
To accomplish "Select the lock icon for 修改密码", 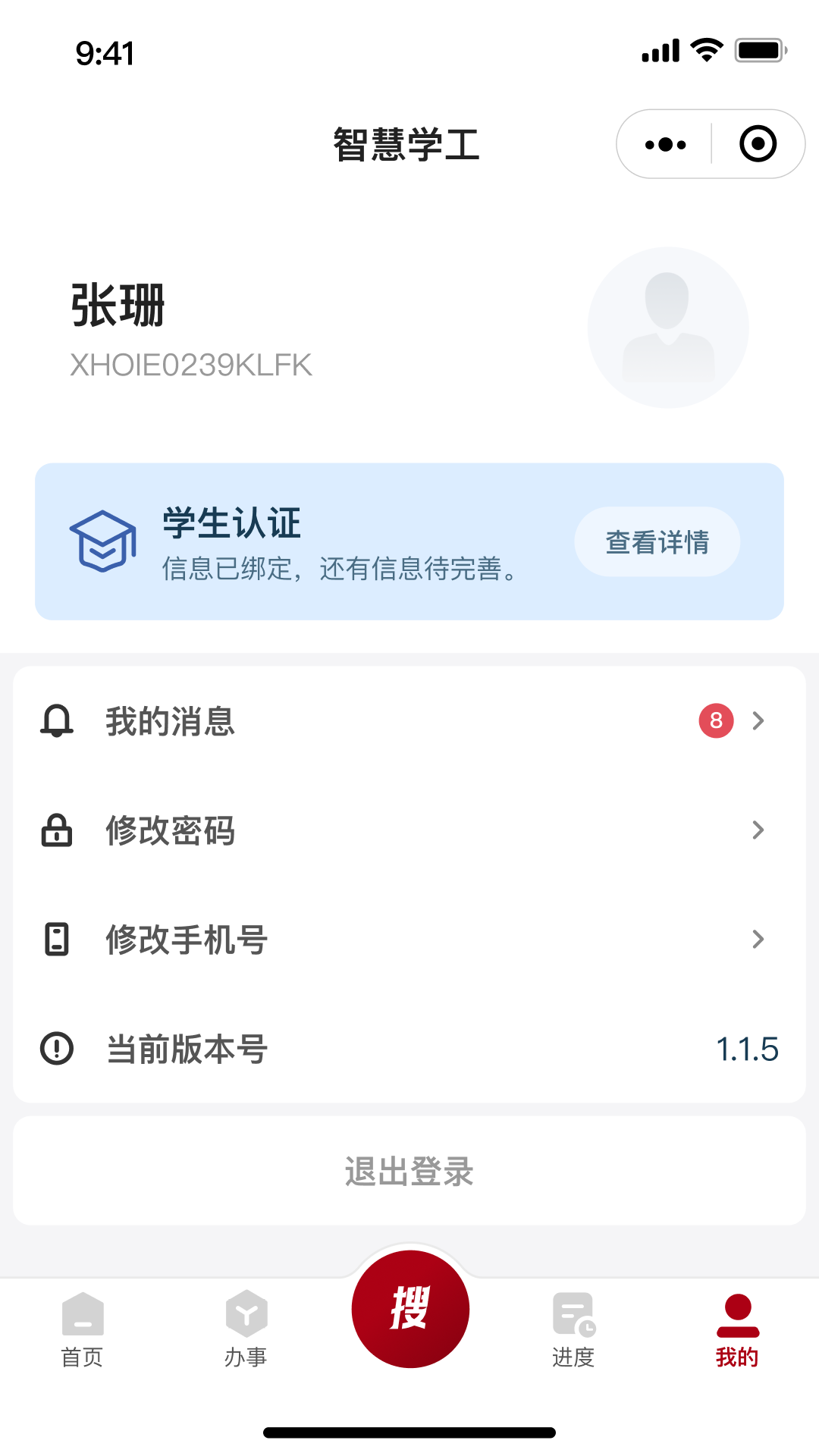I will tap(56, 830).
